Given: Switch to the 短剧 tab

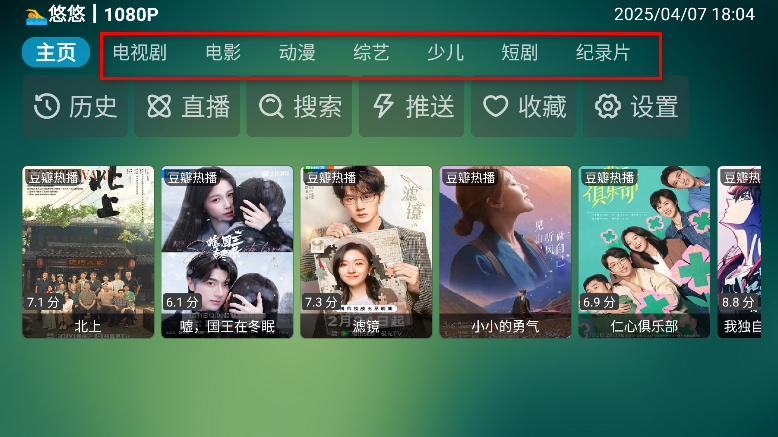Looking at the screenshot, I should 519,54.
